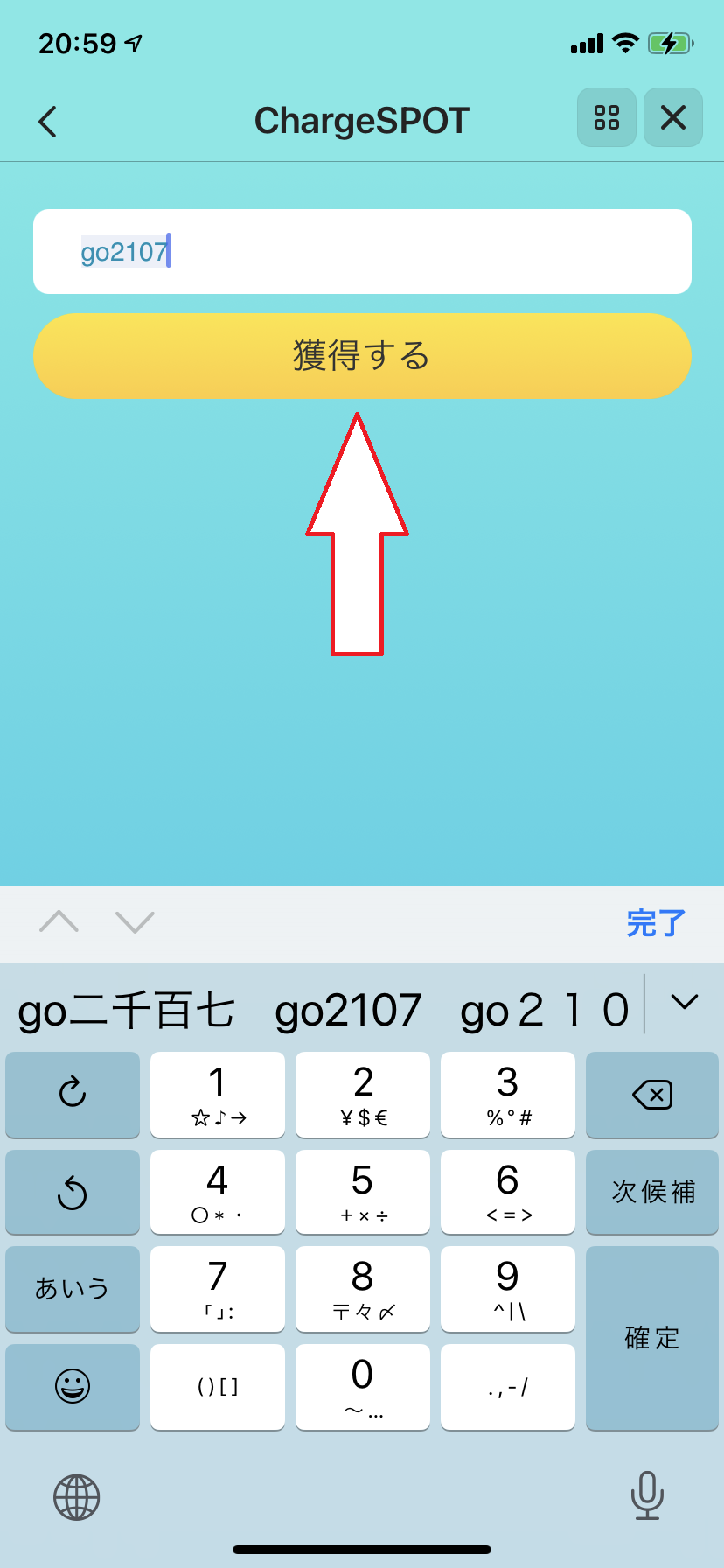Move to next field with down chevron

[x=135, y=921]
